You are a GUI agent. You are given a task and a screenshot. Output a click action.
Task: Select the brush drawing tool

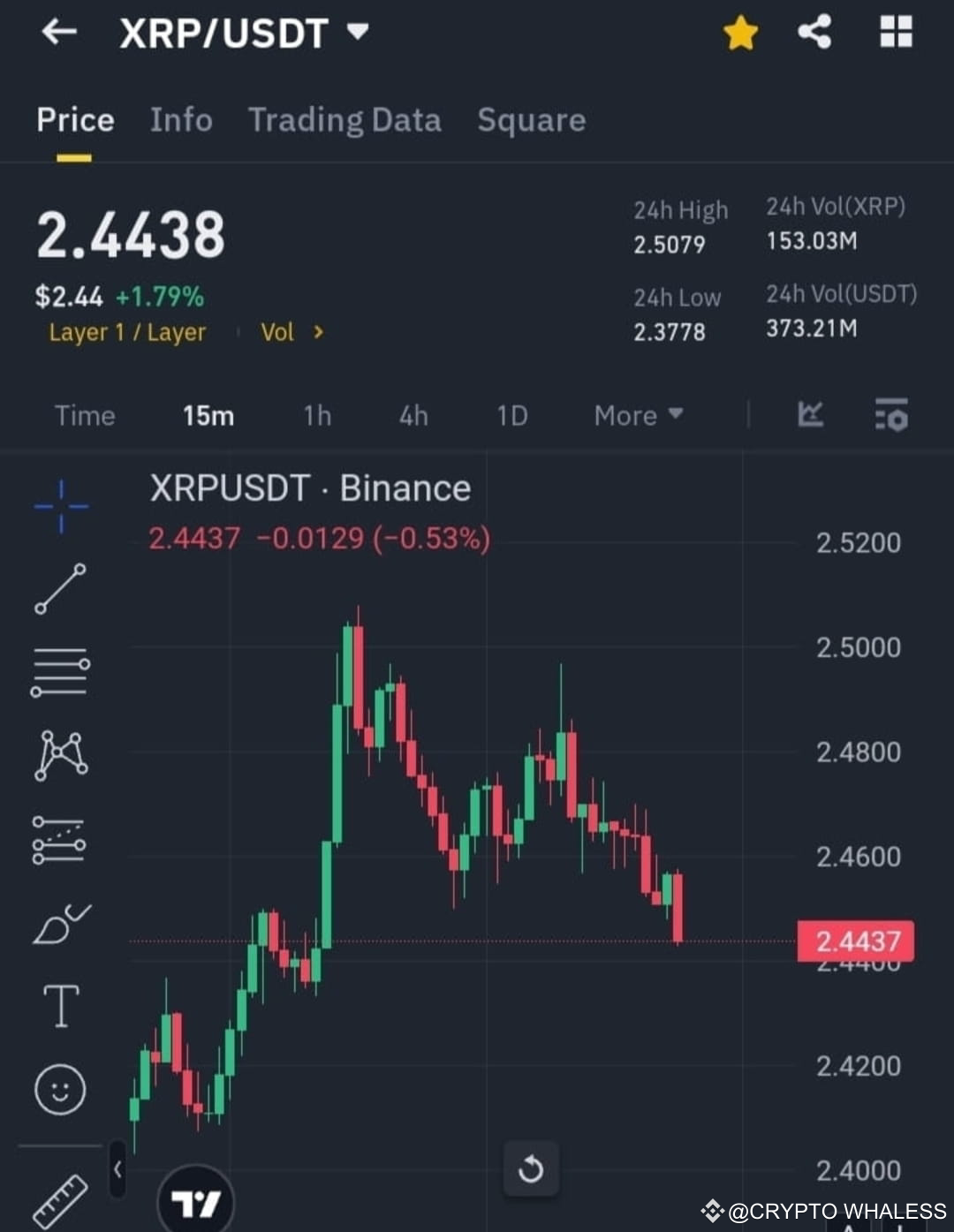(x=60, y=921)
